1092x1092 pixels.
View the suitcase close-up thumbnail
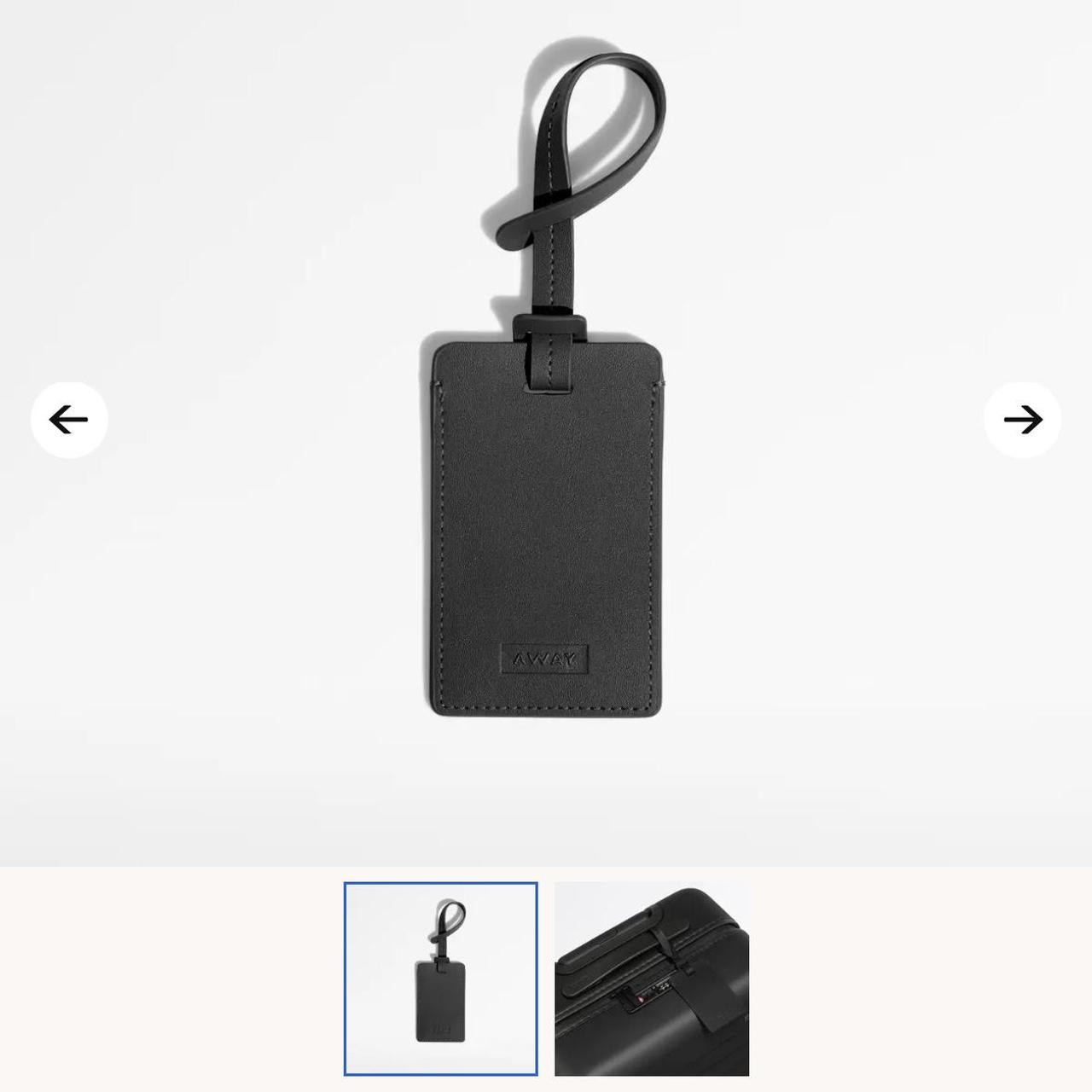click(652, 979)
